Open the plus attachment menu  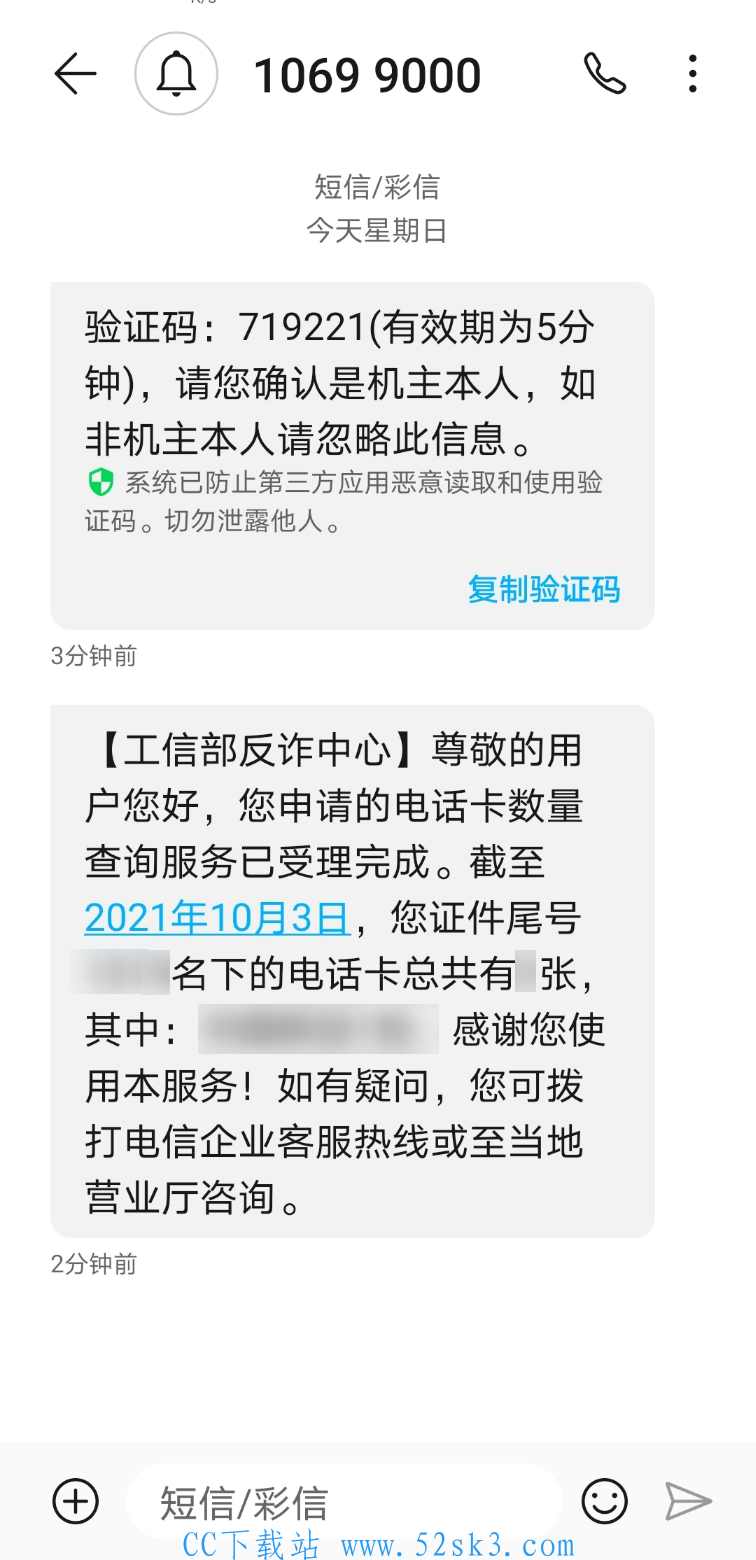pos(76,1501)
